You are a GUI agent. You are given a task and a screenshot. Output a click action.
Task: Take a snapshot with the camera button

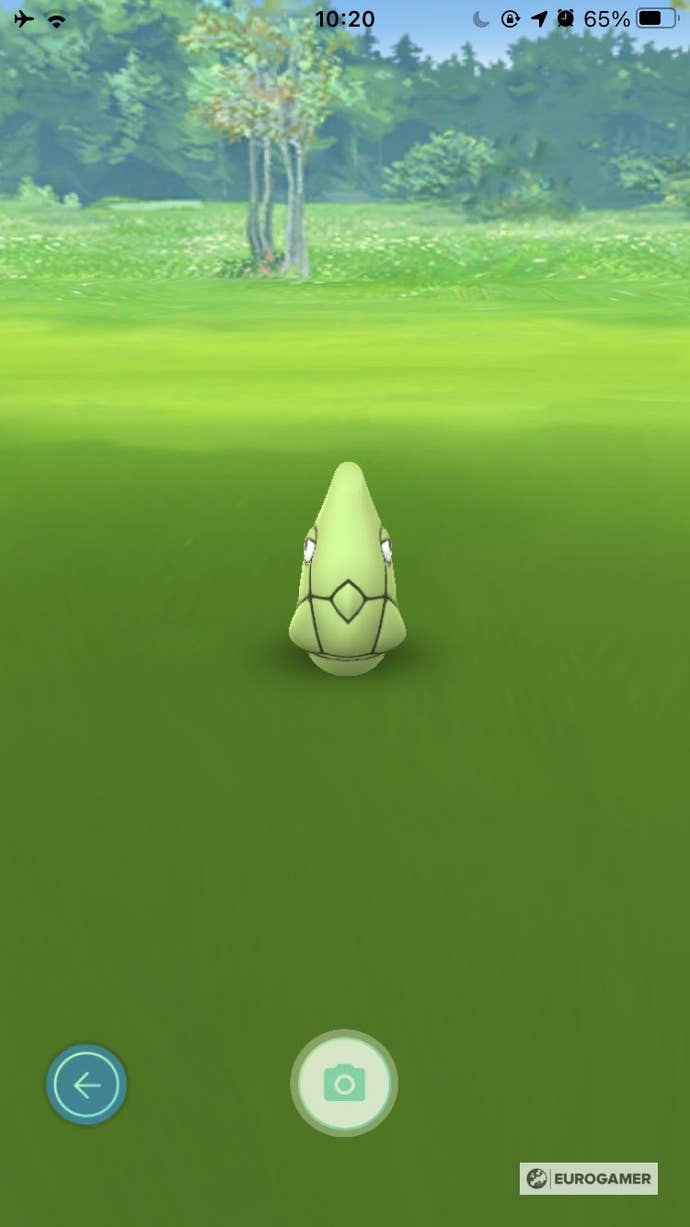click(x=344, y=1083)
